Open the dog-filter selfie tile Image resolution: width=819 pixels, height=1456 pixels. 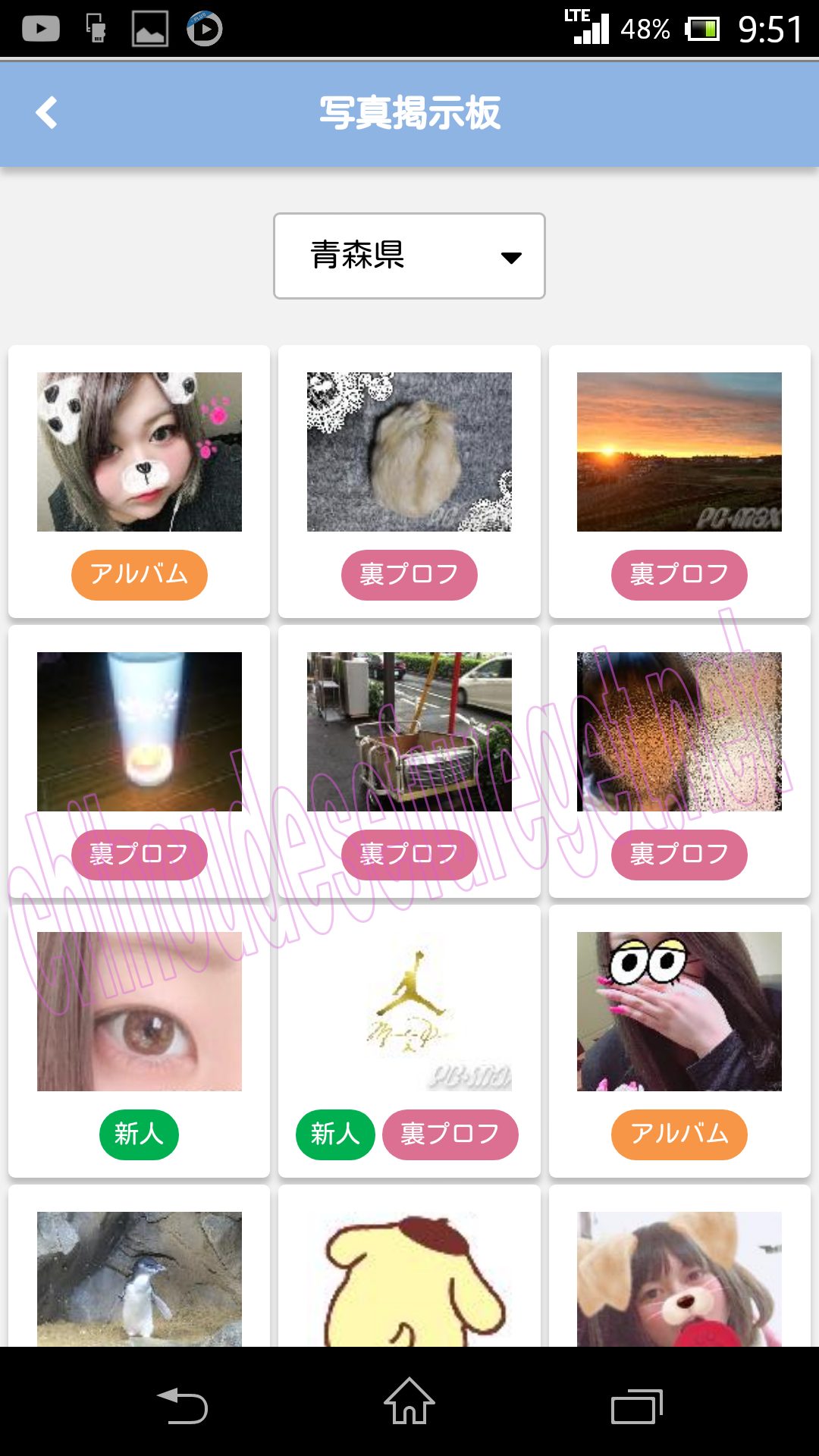679,1279
